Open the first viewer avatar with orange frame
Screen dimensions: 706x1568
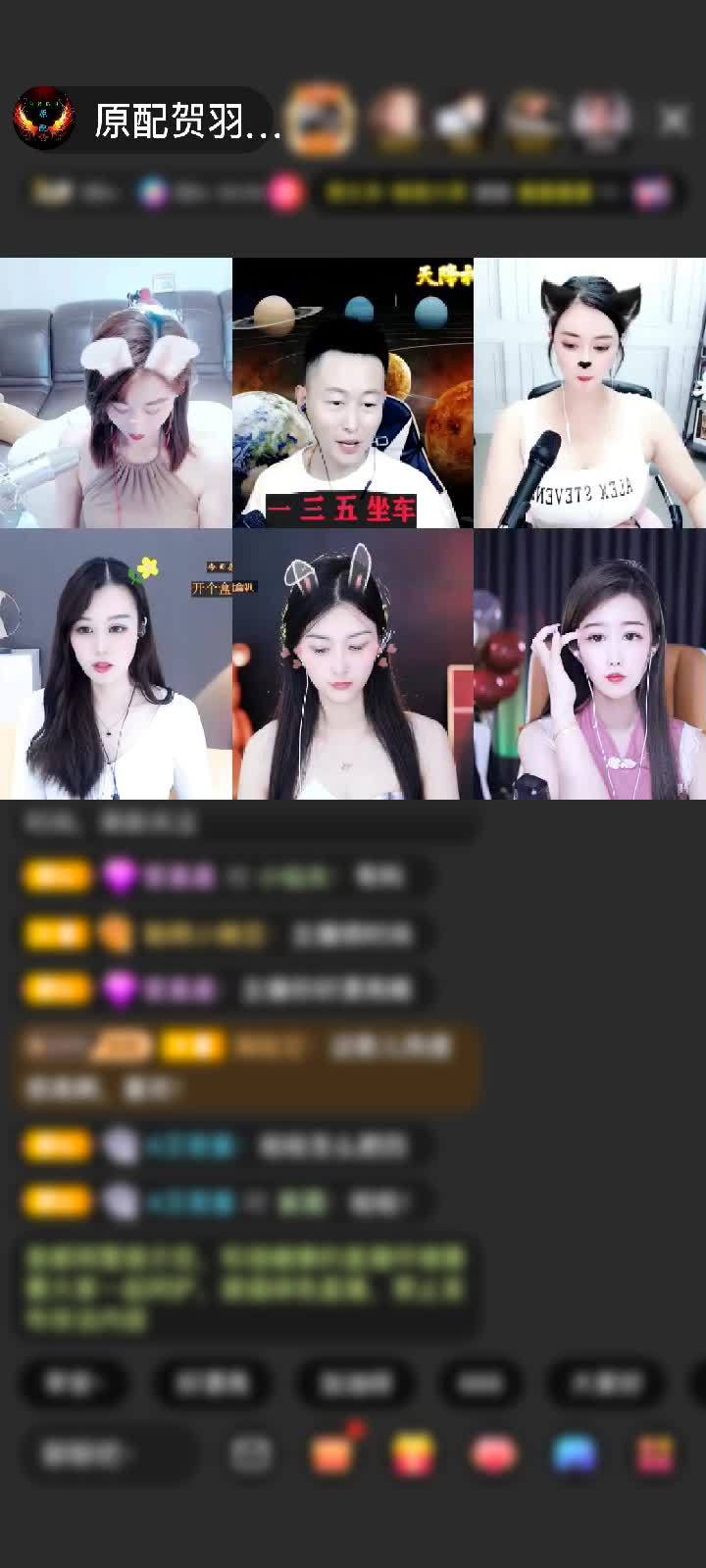[323, 120]
